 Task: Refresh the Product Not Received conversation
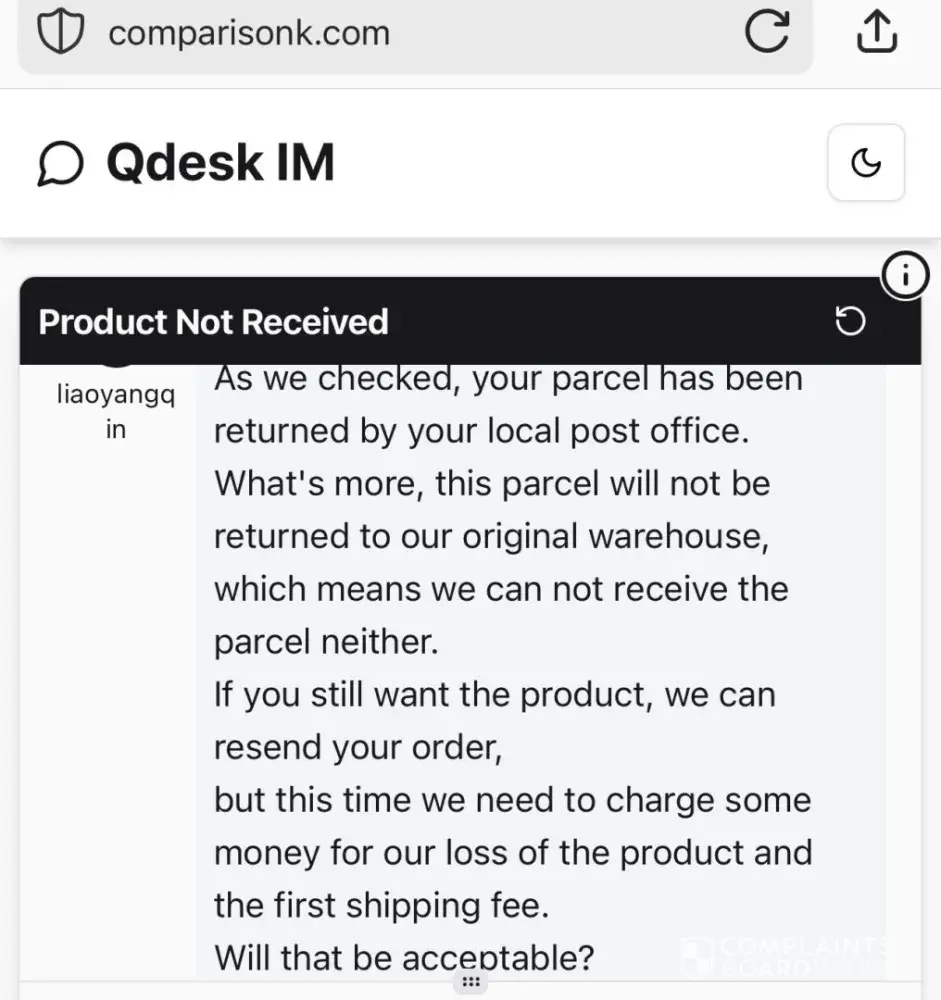[x=850, y=322]
